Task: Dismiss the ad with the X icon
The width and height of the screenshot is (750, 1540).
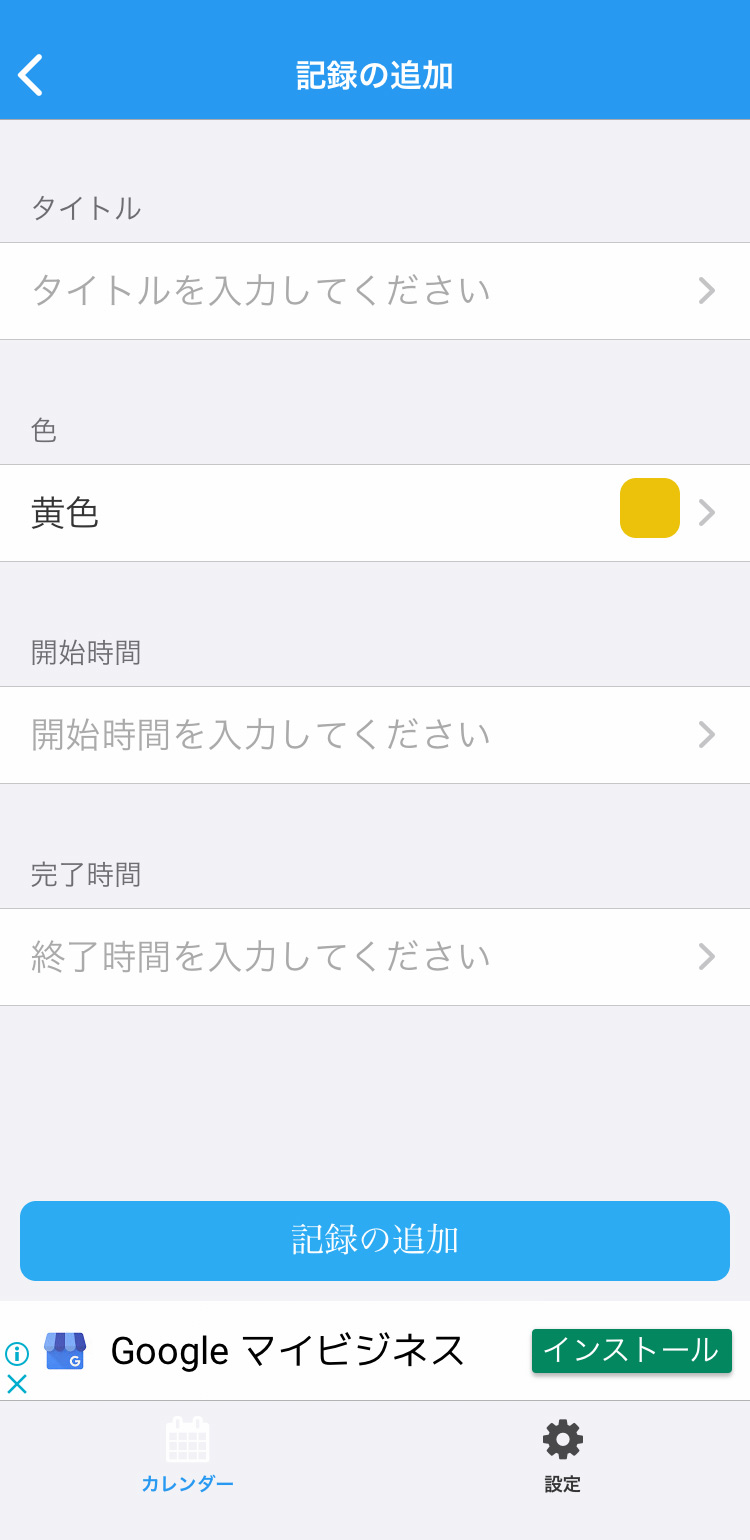Action: coord(17,1384)
